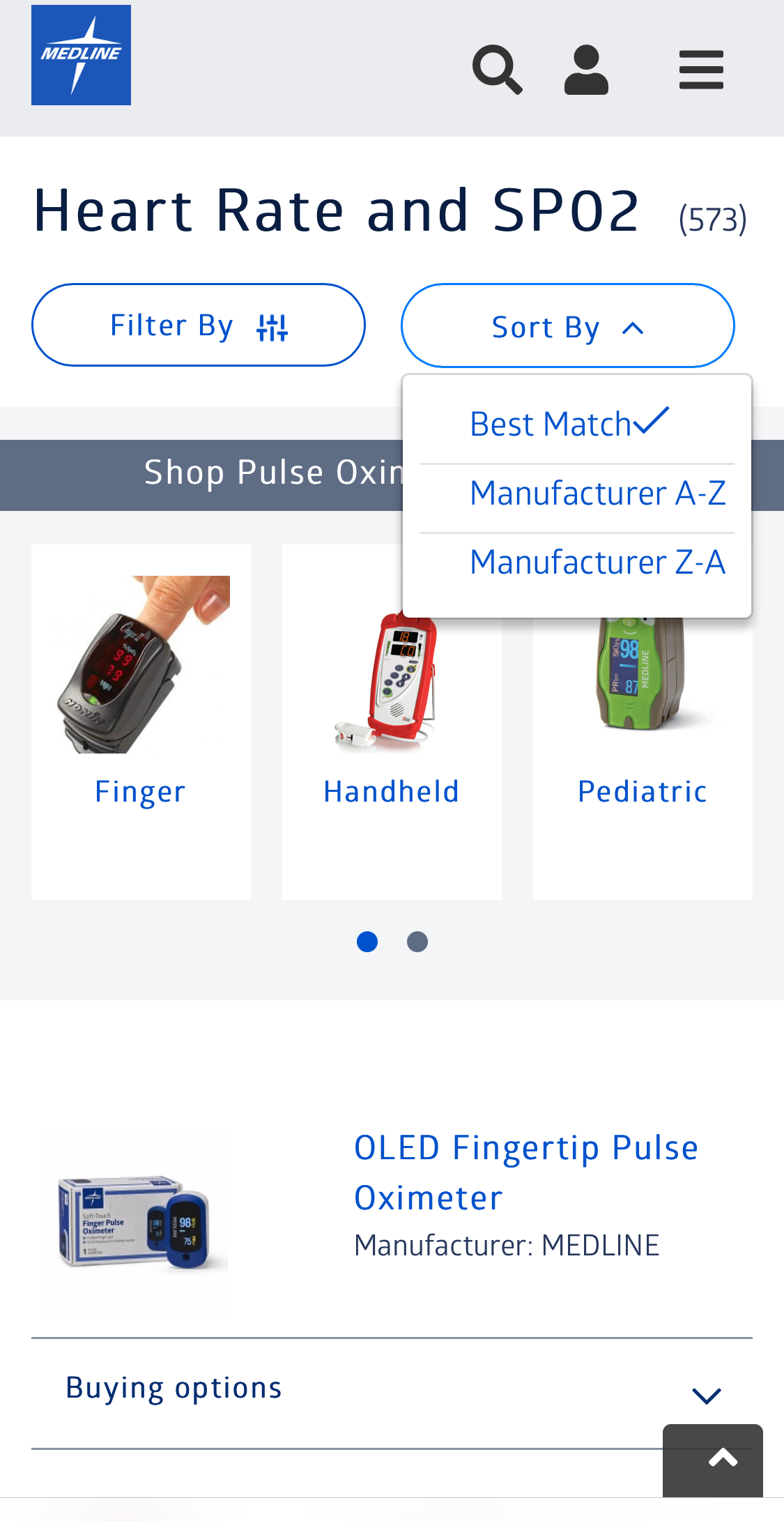Open the search icon
The image size is (784, 1521).
click(495, 68)
